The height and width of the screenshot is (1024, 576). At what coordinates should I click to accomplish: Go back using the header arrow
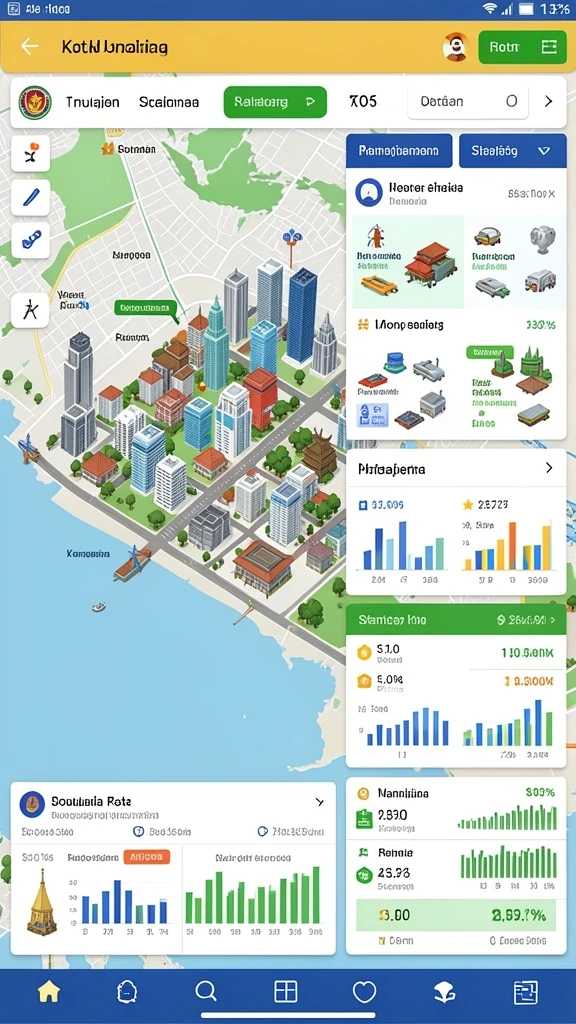tap(29, 46)
